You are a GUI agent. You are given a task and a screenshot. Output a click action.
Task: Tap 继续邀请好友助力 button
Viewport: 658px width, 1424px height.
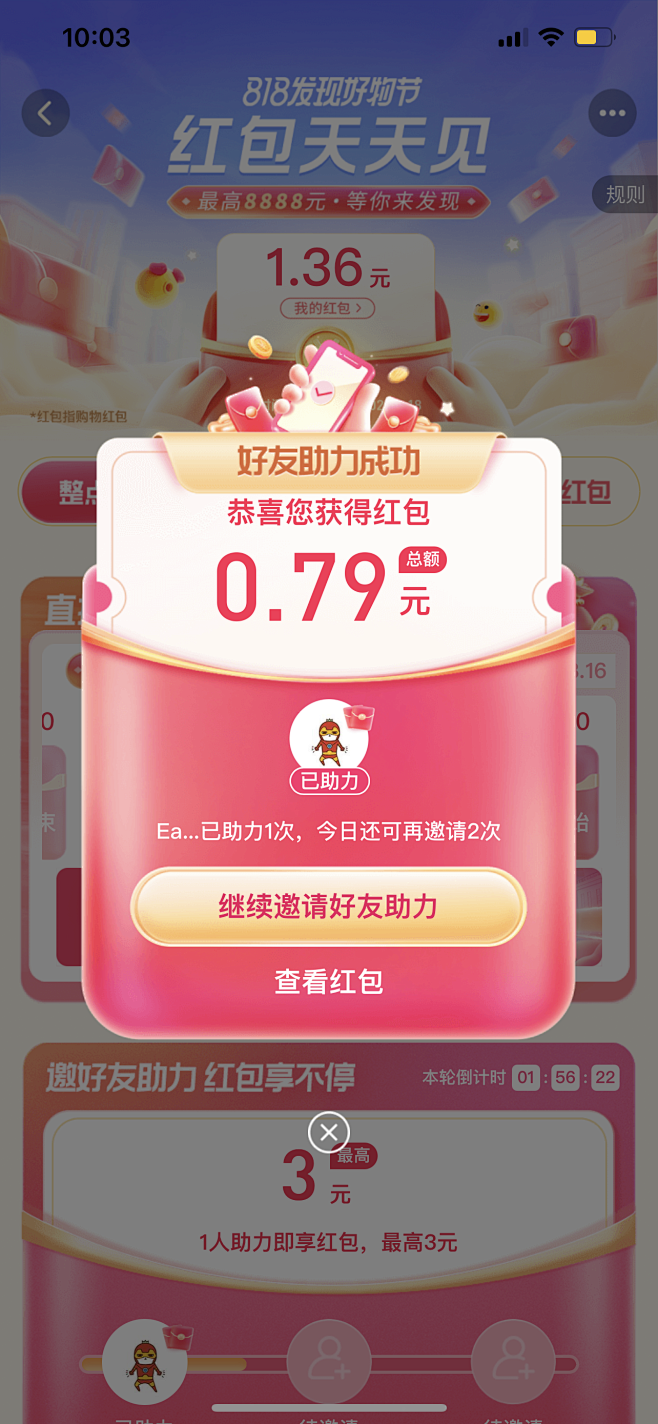(x=328, y=906)
